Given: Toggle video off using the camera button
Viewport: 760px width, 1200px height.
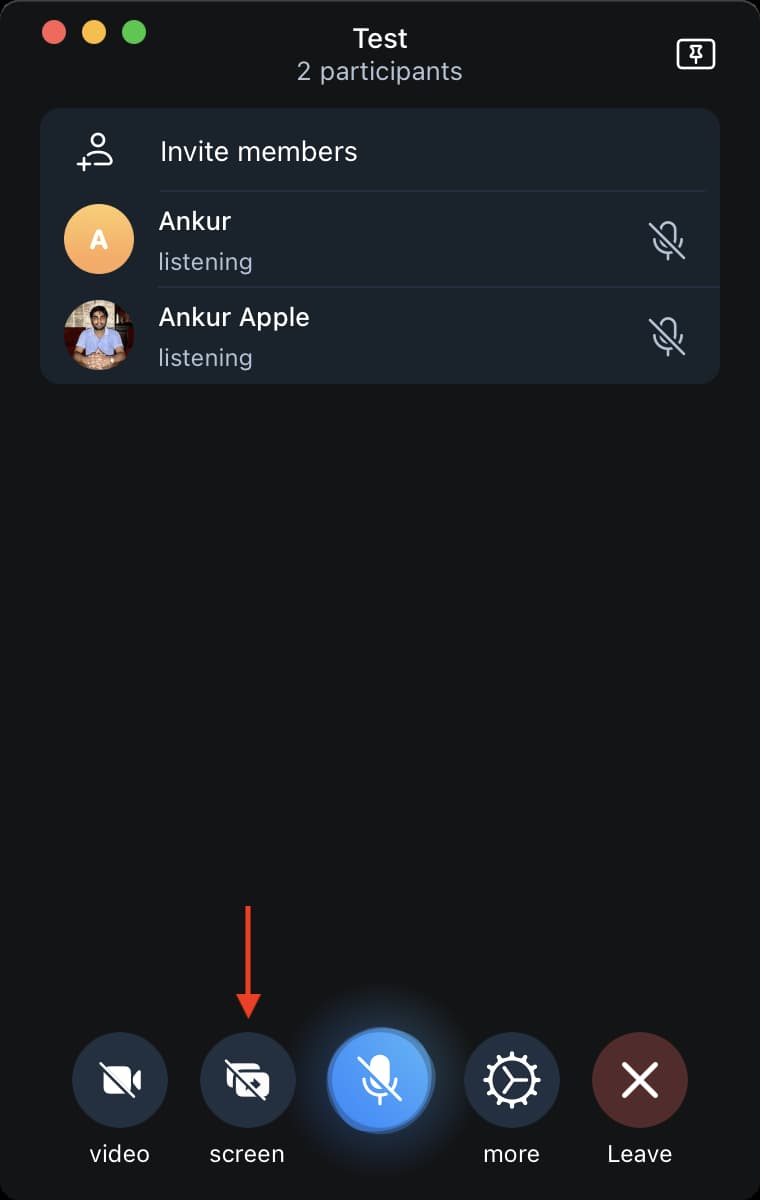Looking at the screenshot, I should tap(119, 1079).
